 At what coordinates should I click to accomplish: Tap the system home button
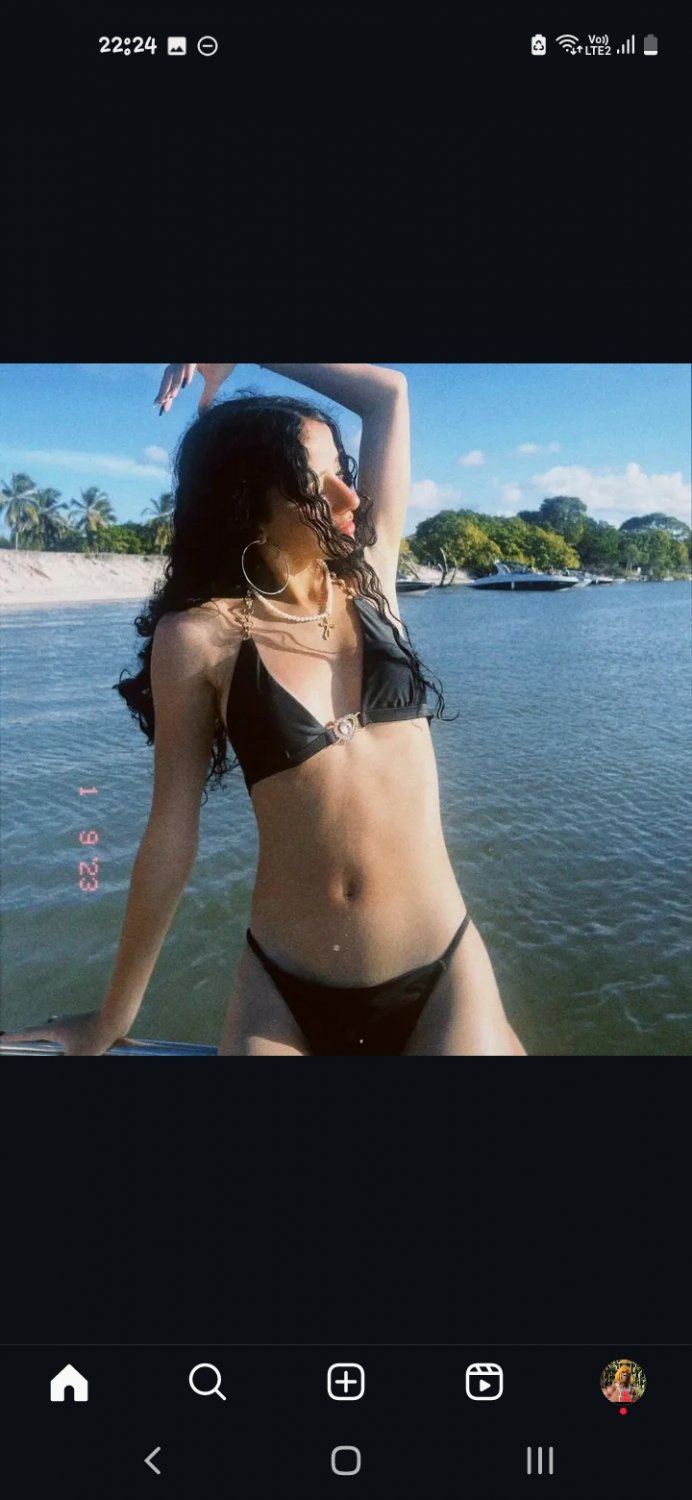[x=346, y=1461]
